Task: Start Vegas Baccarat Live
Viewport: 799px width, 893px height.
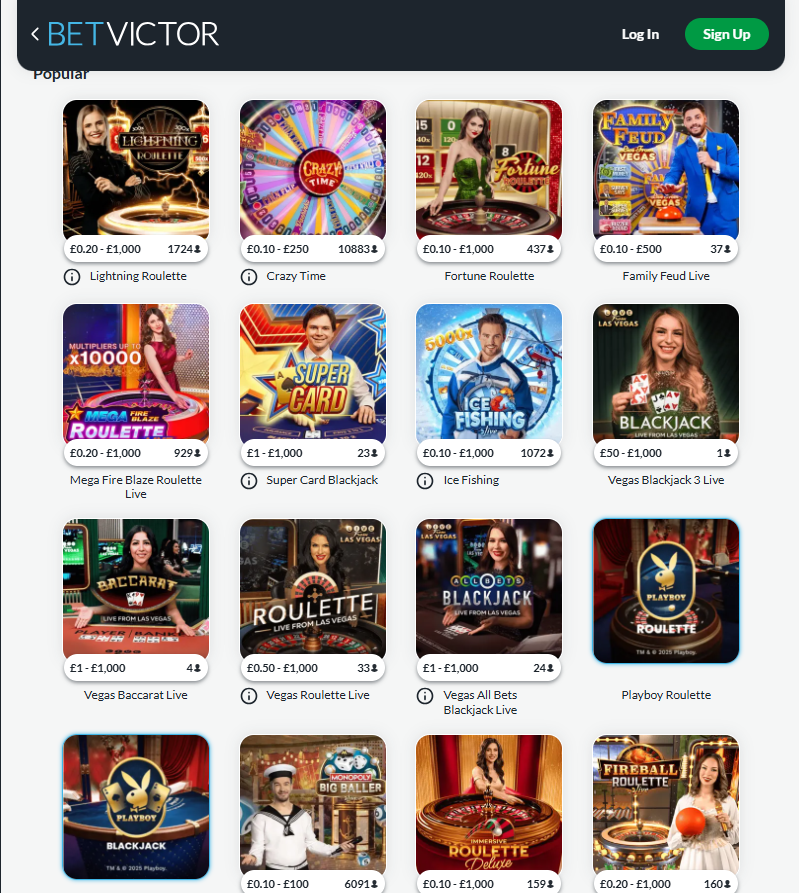Action: tap(136, 587)
